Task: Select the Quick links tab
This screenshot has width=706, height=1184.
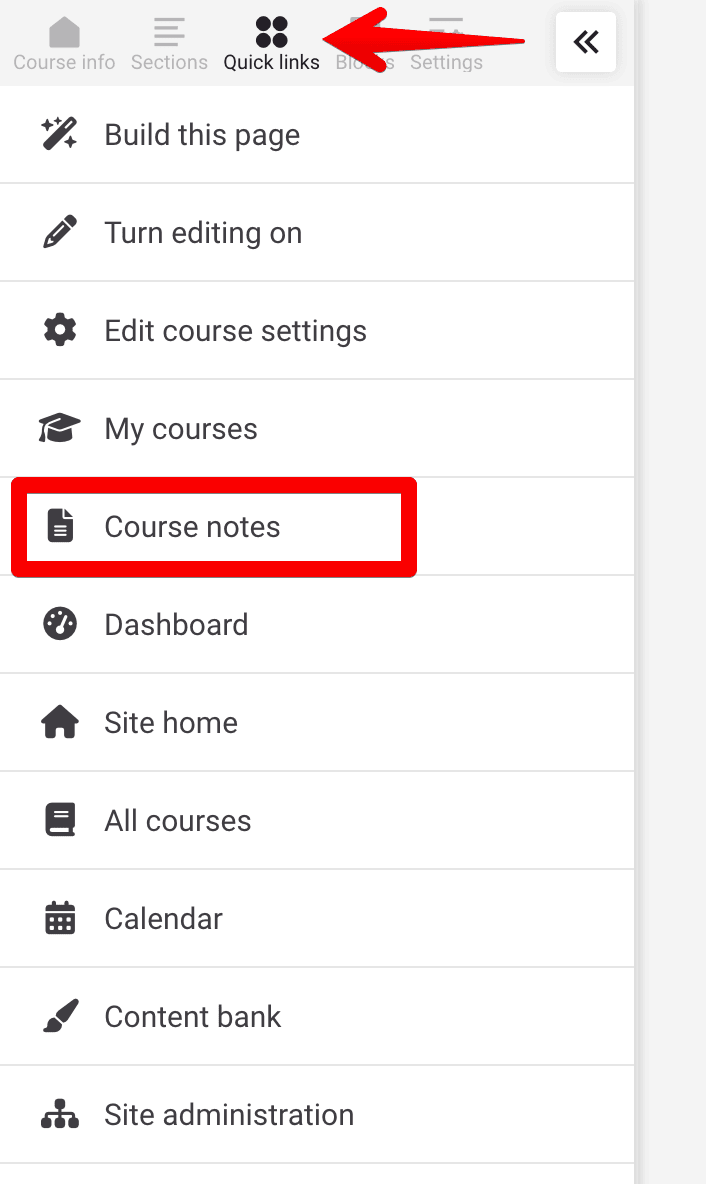Action: [x=271, y=44]
